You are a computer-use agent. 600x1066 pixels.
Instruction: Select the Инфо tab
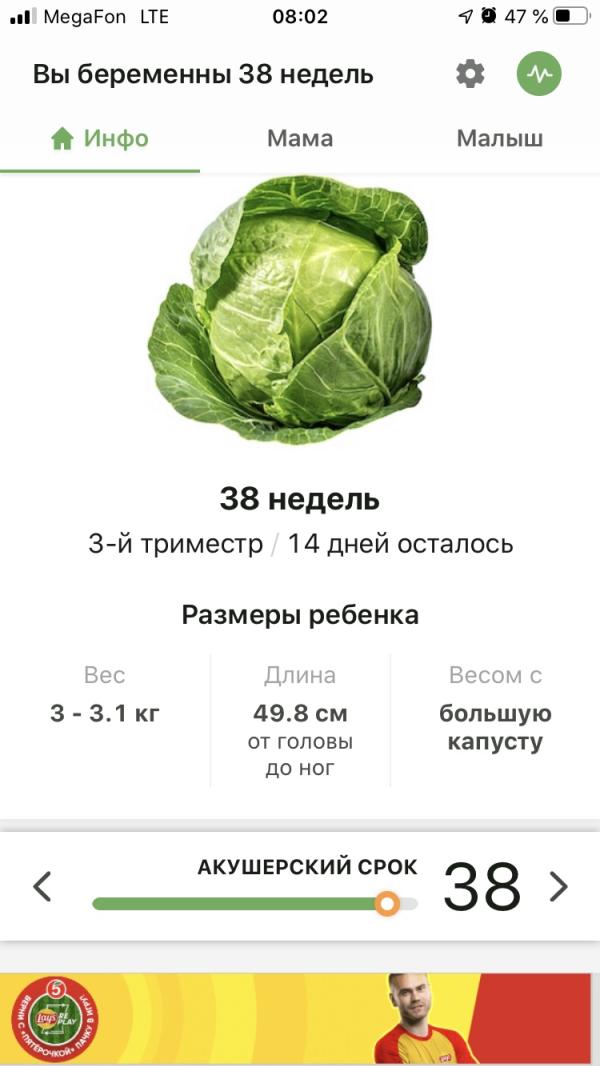(x=100, y=139)
